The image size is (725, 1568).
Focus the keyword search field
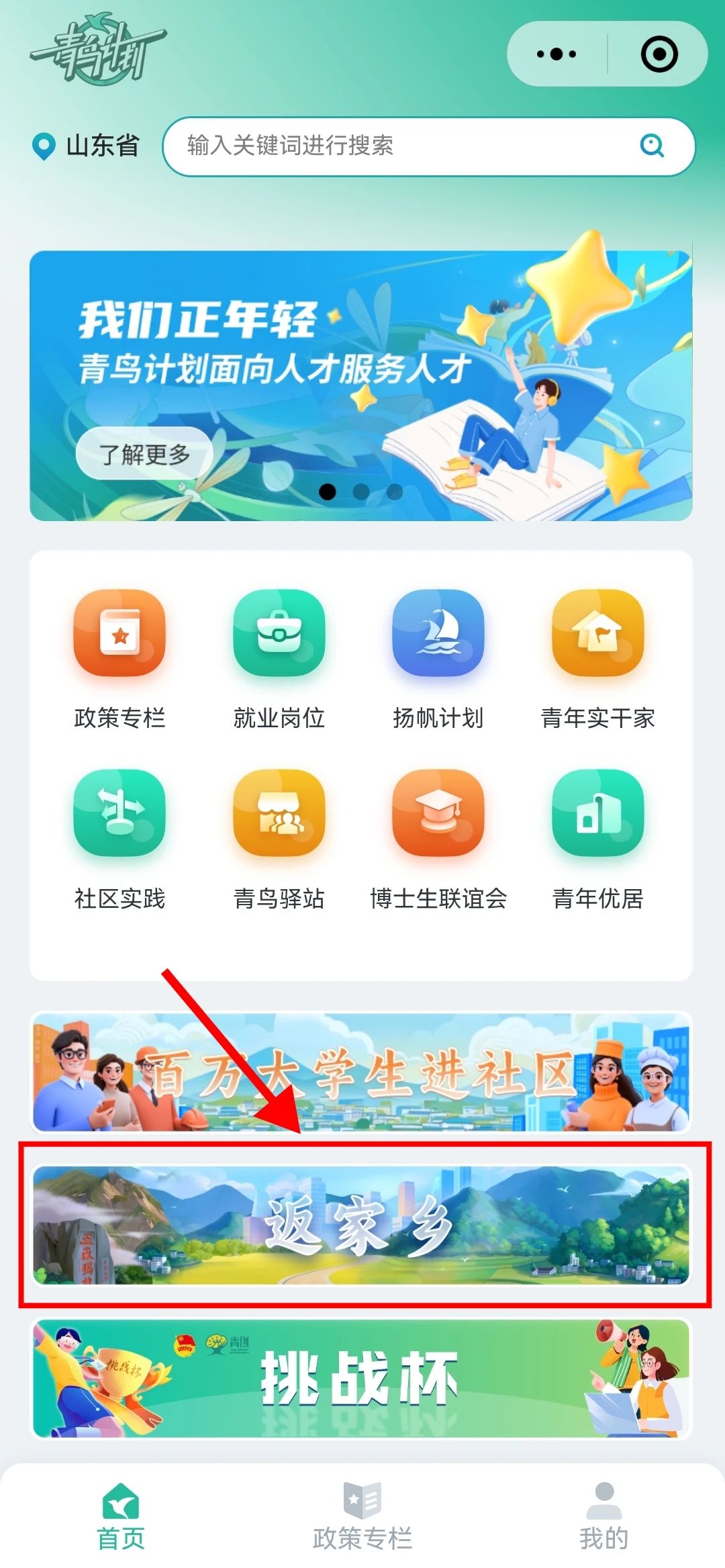coord(403,146)
